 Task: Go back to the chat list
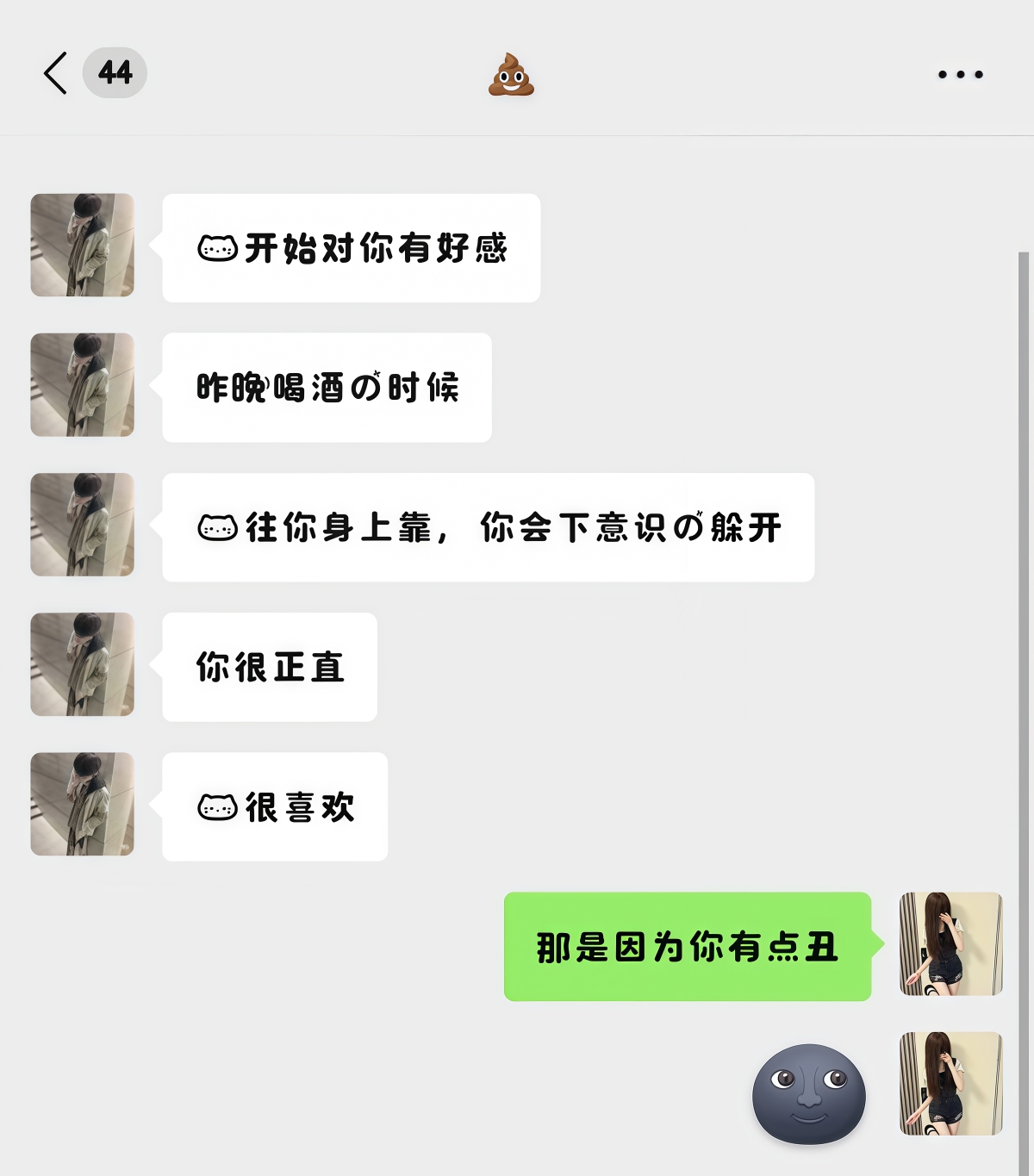(57, 73)
